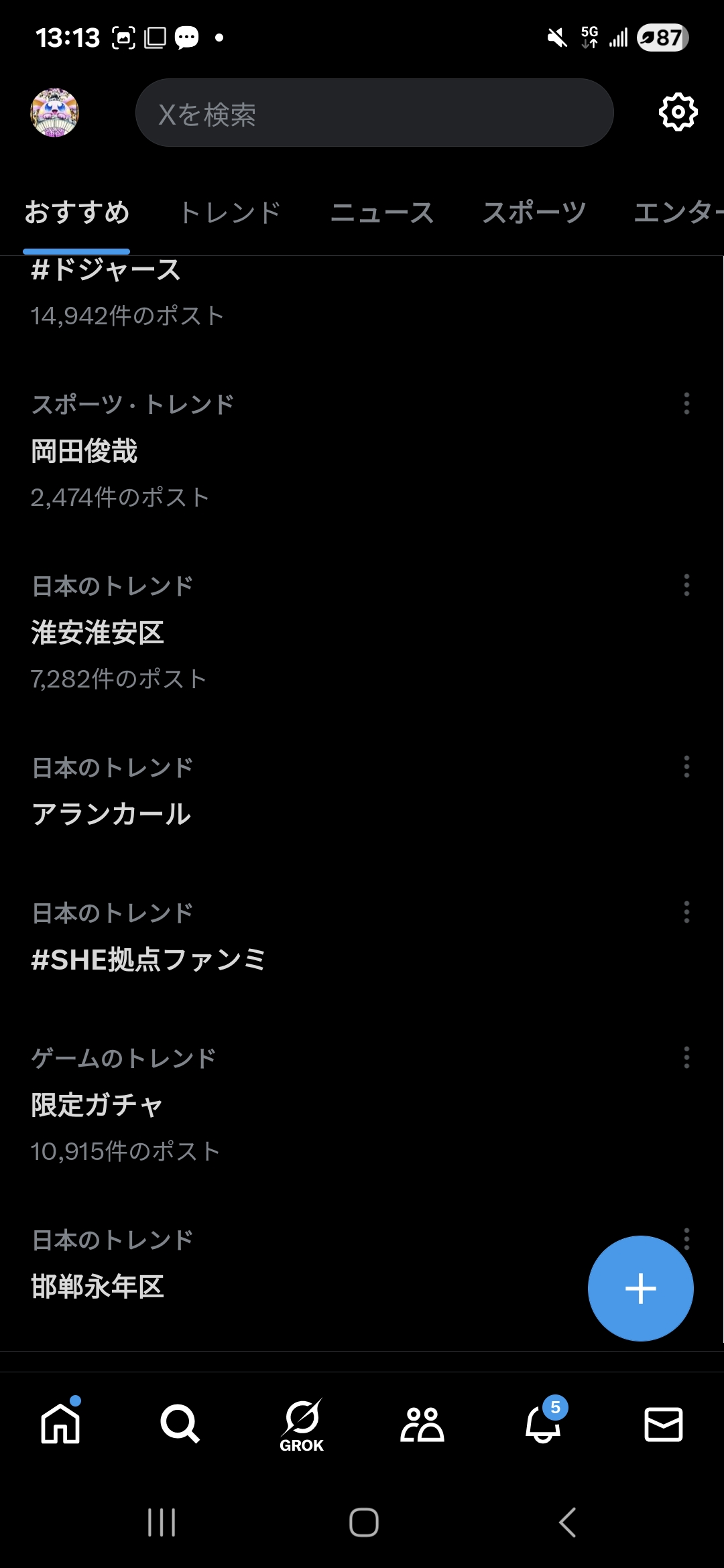The image size is (724, 1568).
Task: Compose a new post
Action: [x=640, y=1288]
